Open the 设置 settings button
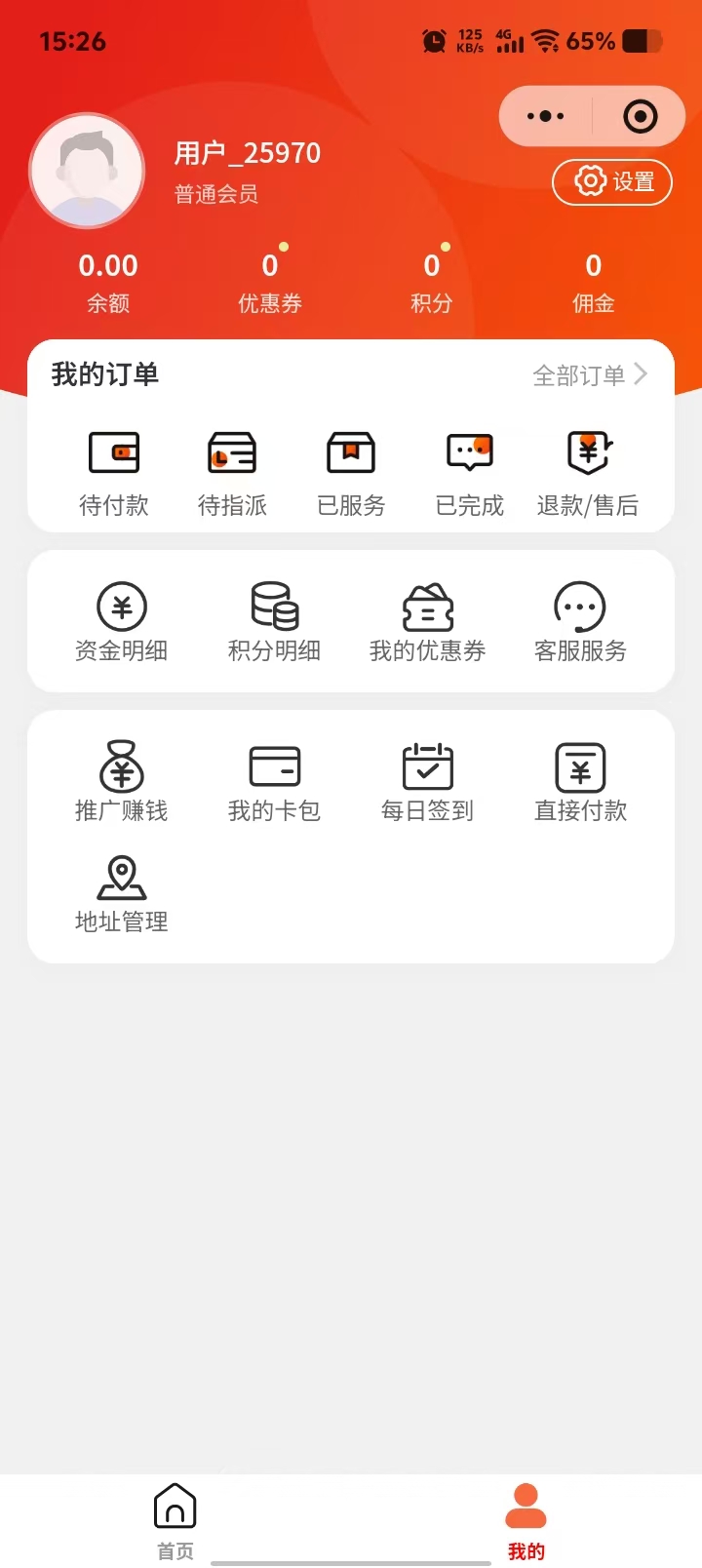The height and width of the screenshot is (1568, 702). pyautogui.click(x=612, y=182)
